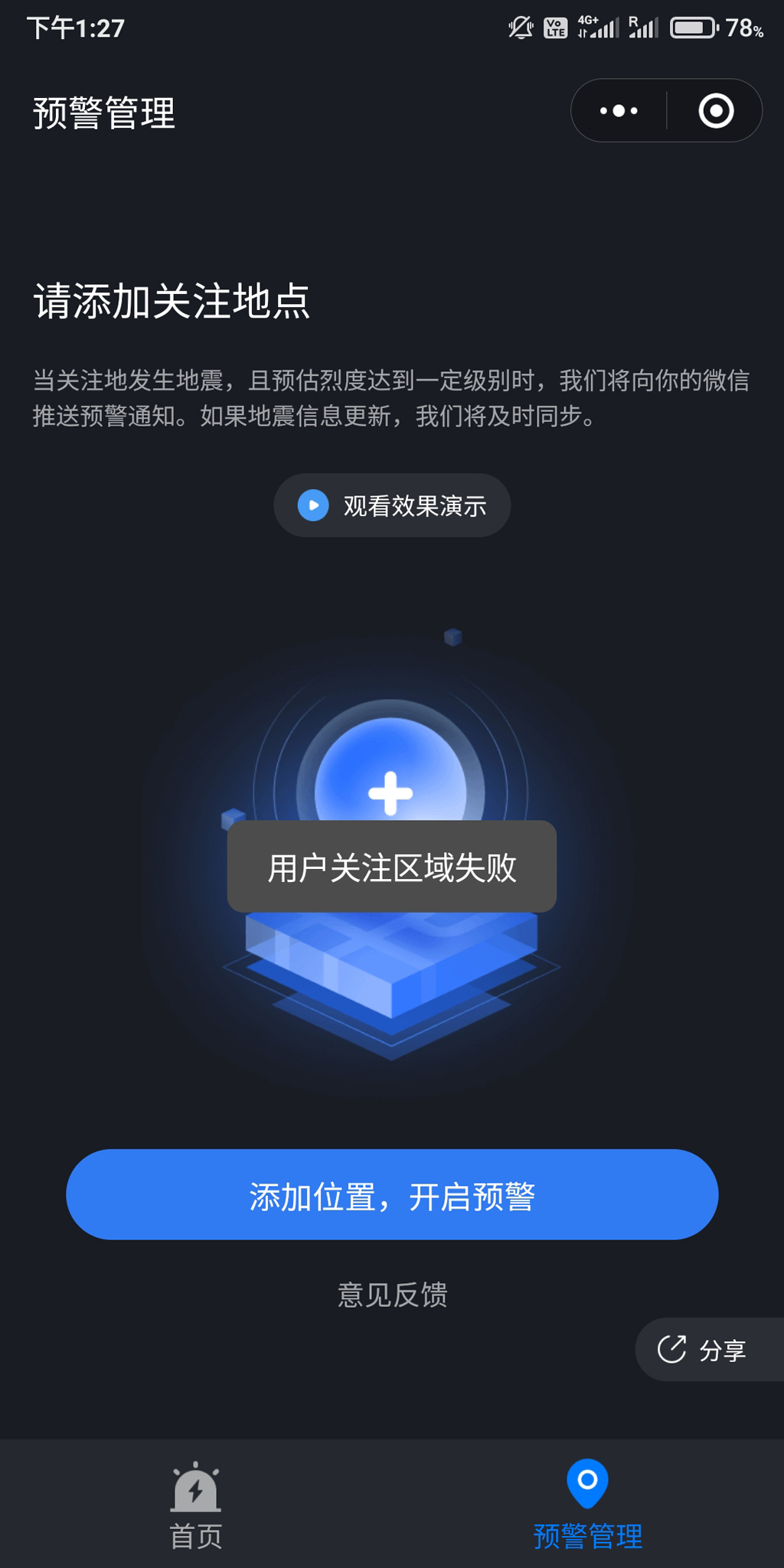The image size is (784, 1568).
Task: Tap 添加位置，开启预警 button
Action: coord(392,1194)
